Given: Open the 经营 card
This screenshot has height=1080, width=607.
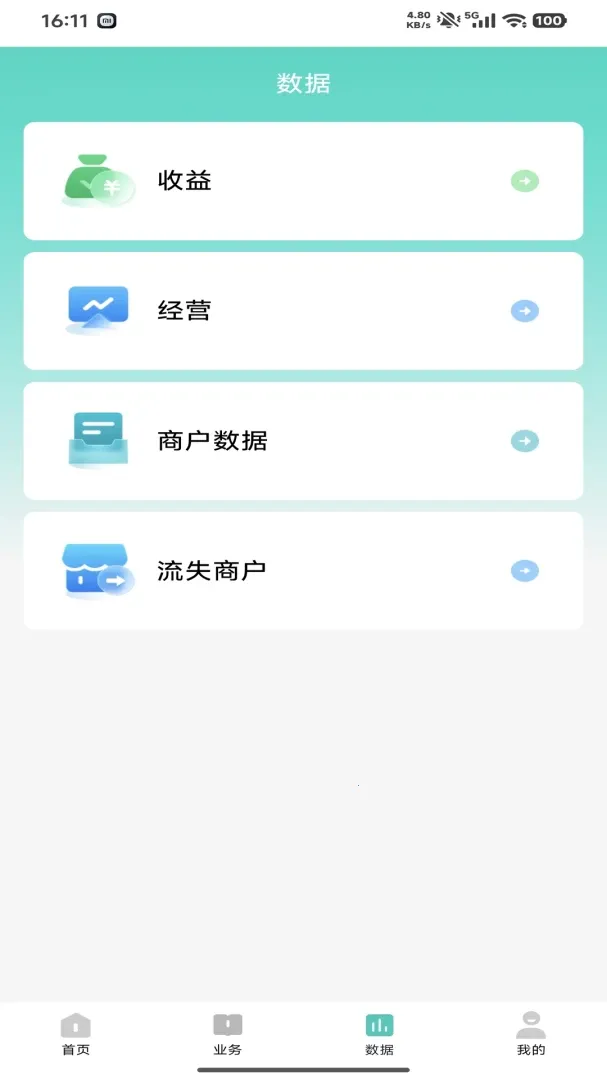Looking at the screenshot, I should click(x=303, y=311).
